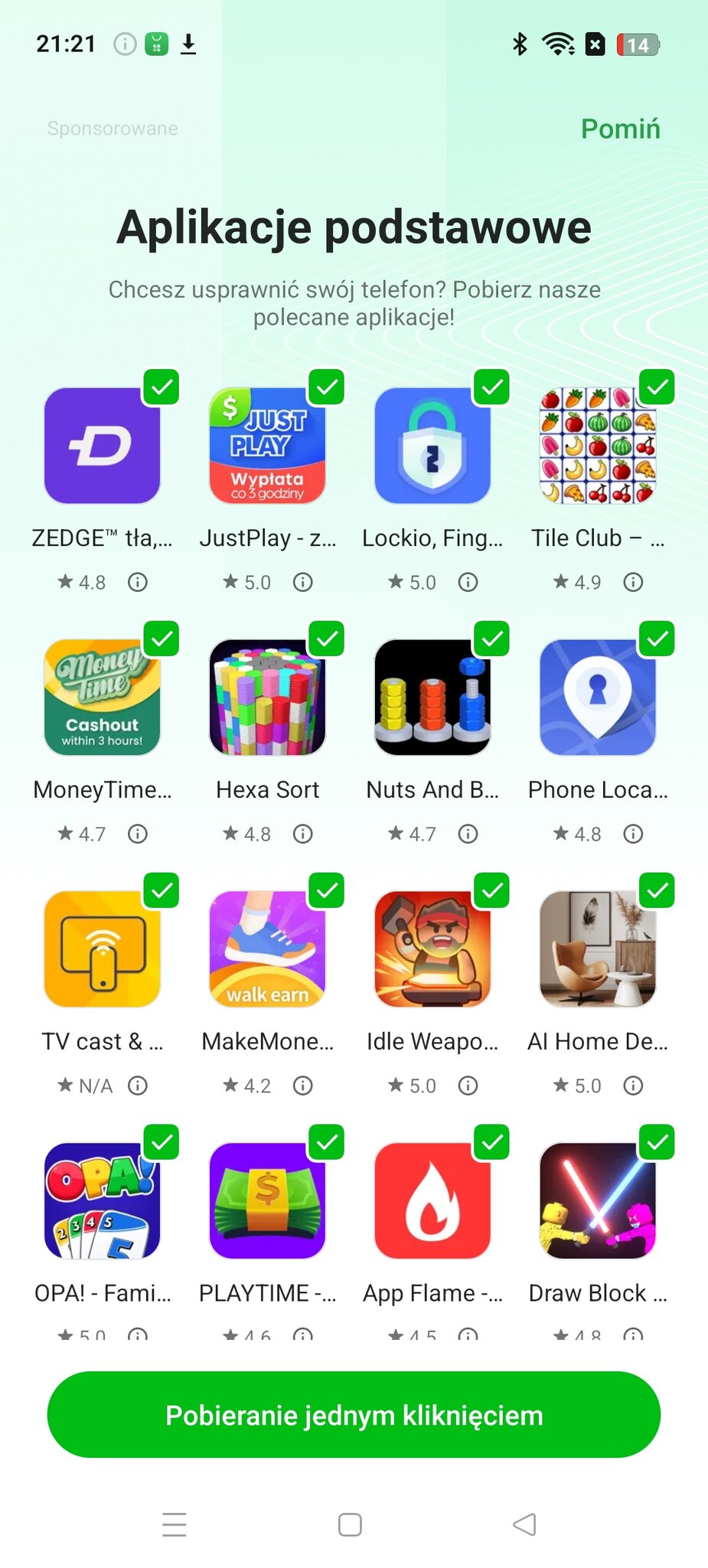This screenshot has height=1568, width=708.
Task: Skip with the Pomiń link
Action: (620, 129)
